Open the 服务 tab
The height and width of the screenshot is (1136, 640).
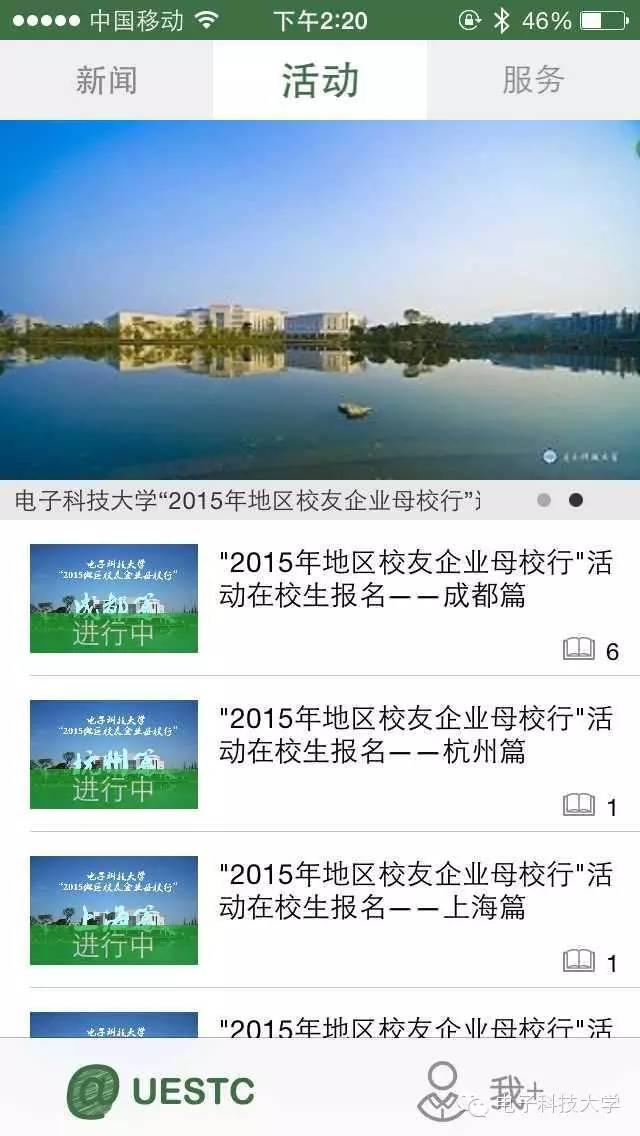[x=533, y=80]
